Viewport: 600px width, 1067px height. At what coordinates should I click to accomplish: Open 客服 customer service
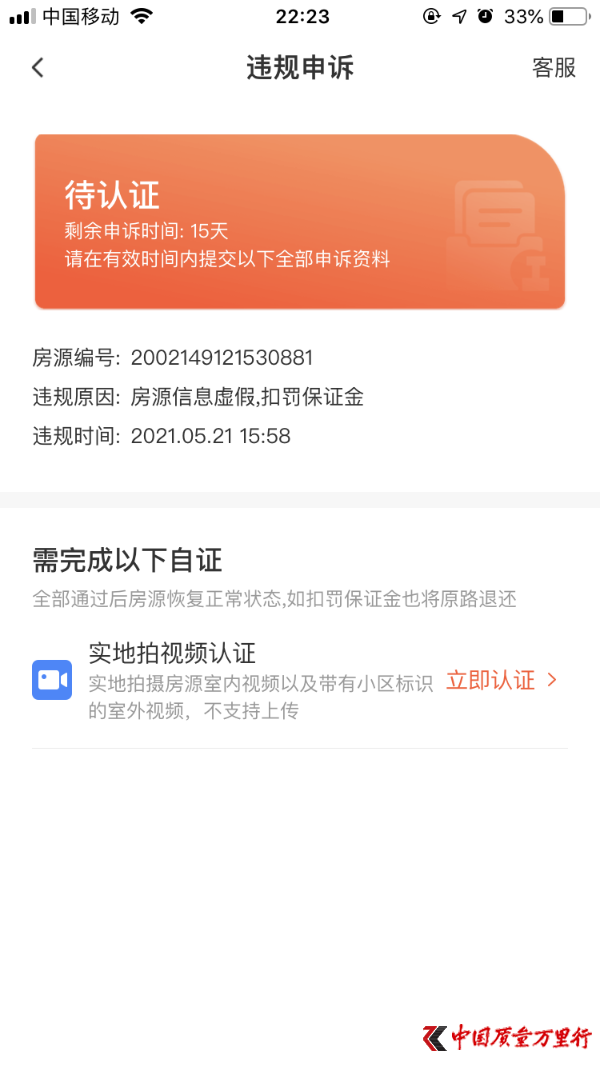[554, 67]
